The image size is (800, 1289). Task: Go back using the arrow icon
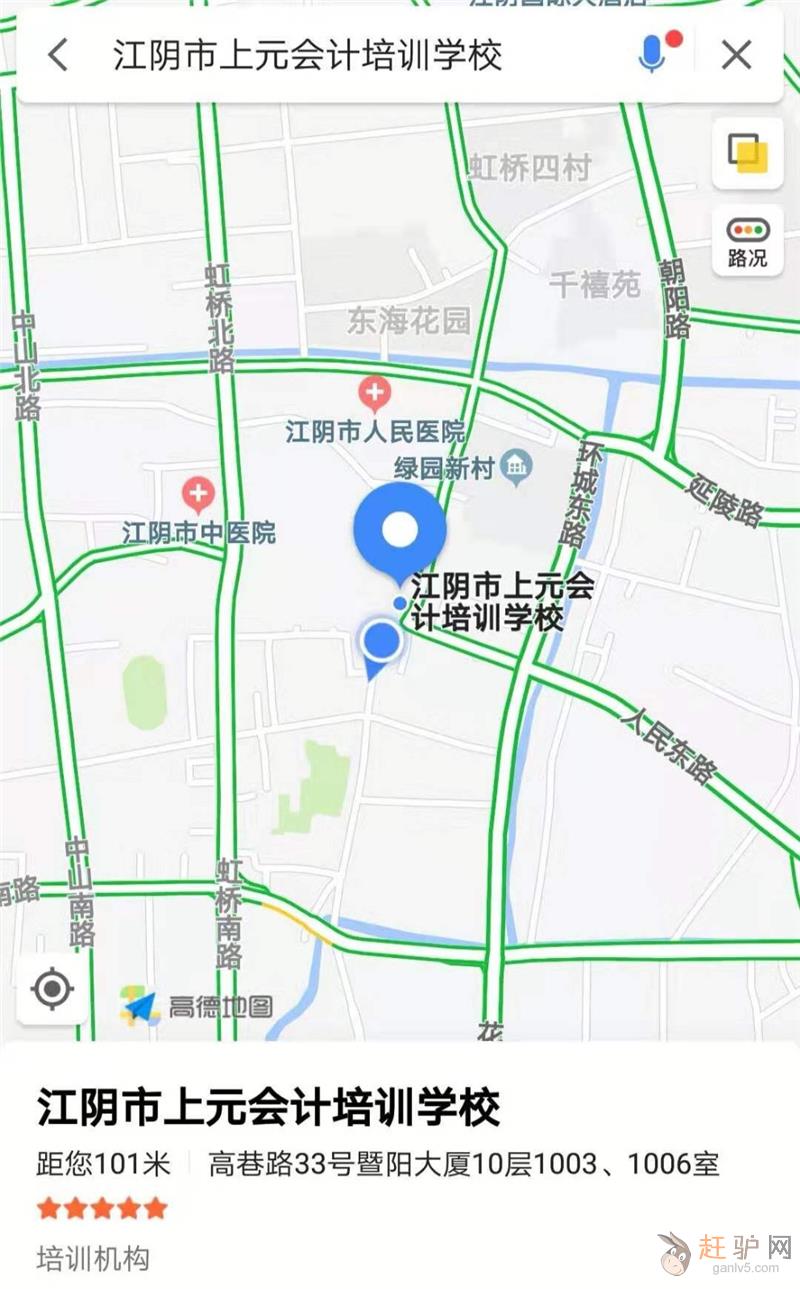[x=58, y=55]
